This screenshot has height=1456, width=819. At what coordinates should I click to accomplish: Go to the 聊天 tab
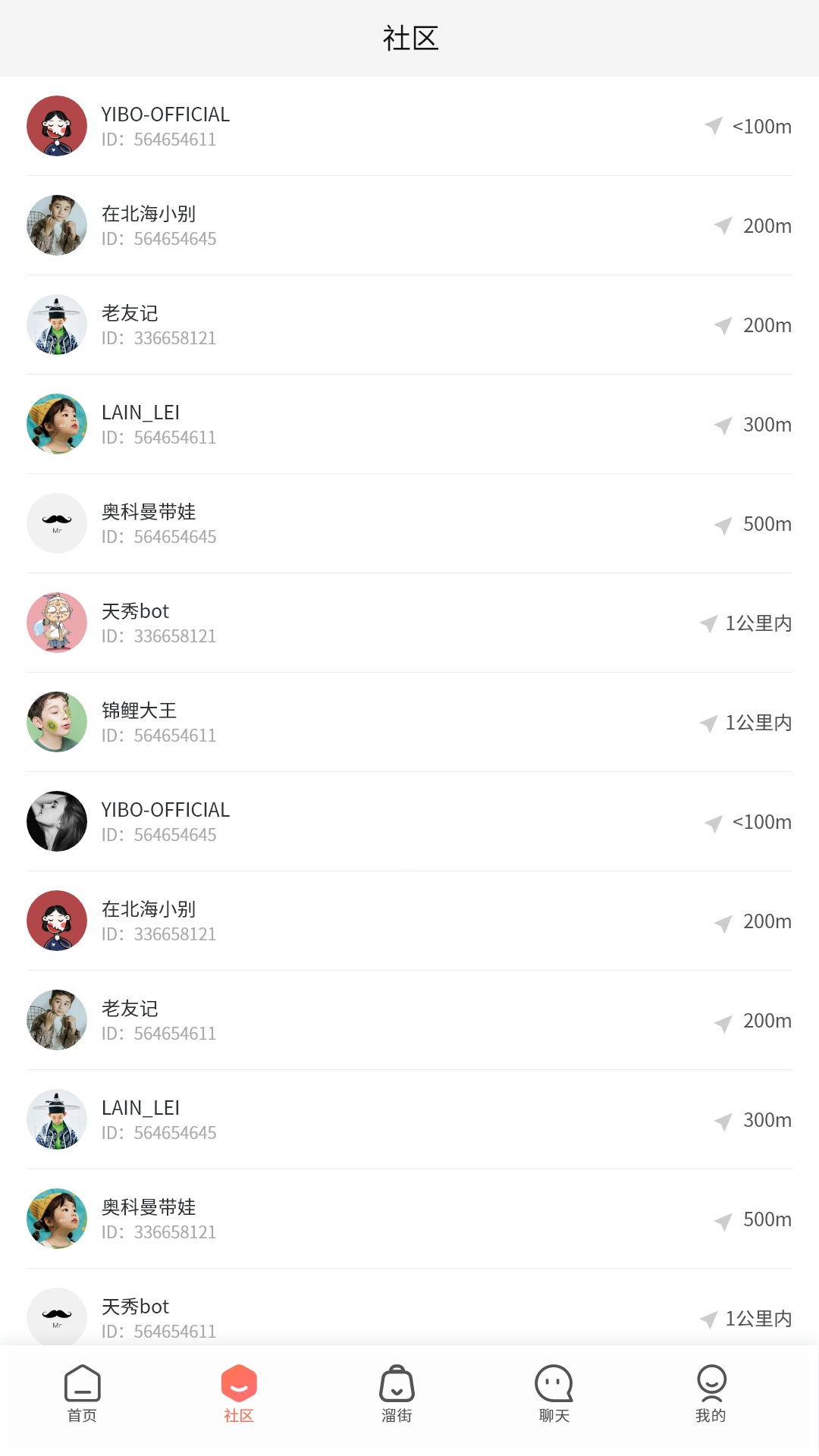click(x=554, y=1394)
